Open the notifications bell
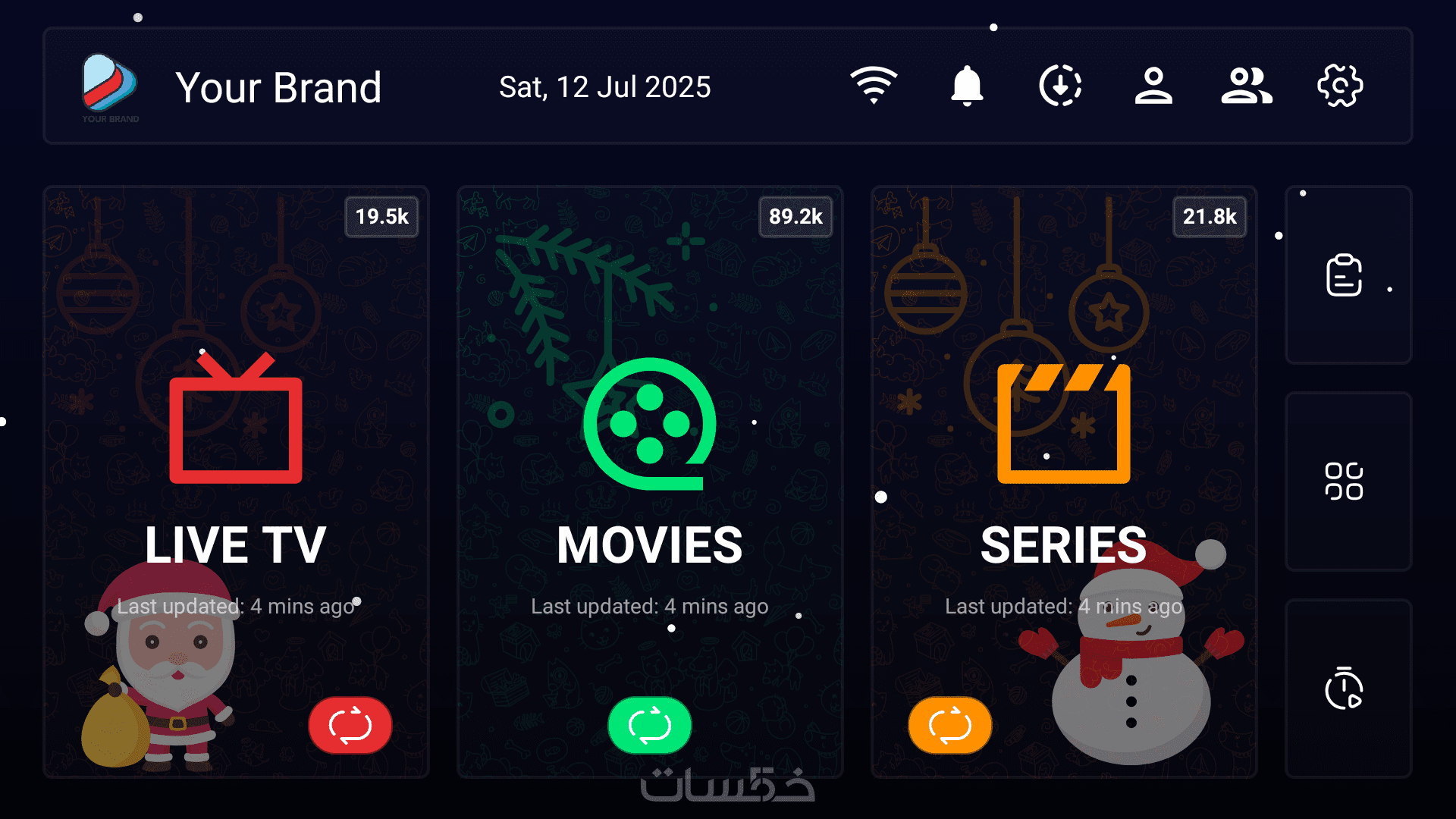1456x819 pixels. (x=967, y=85)
